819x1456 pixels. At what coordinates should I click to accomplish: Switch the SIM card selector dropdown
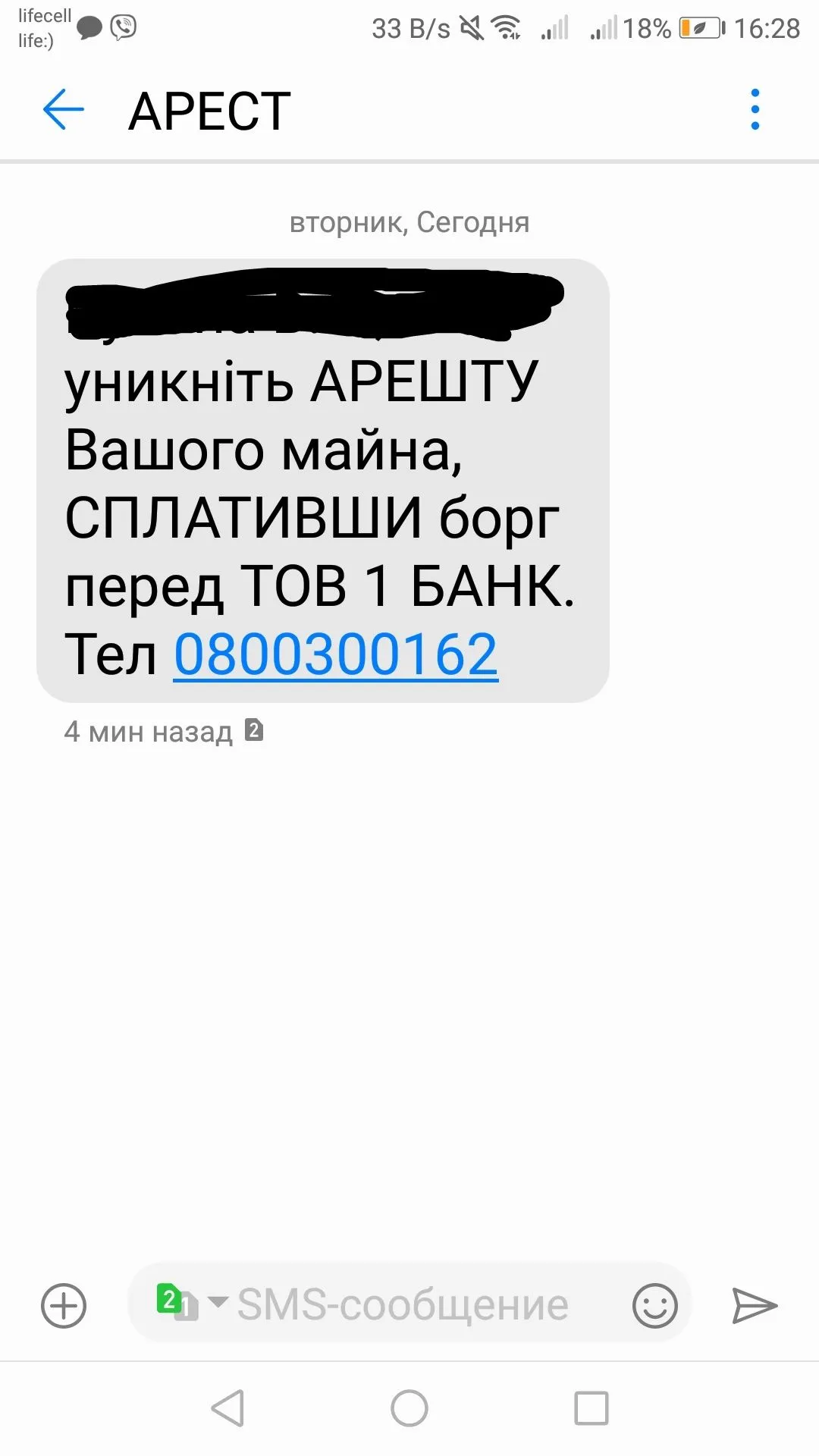(x=190, y=1303)
